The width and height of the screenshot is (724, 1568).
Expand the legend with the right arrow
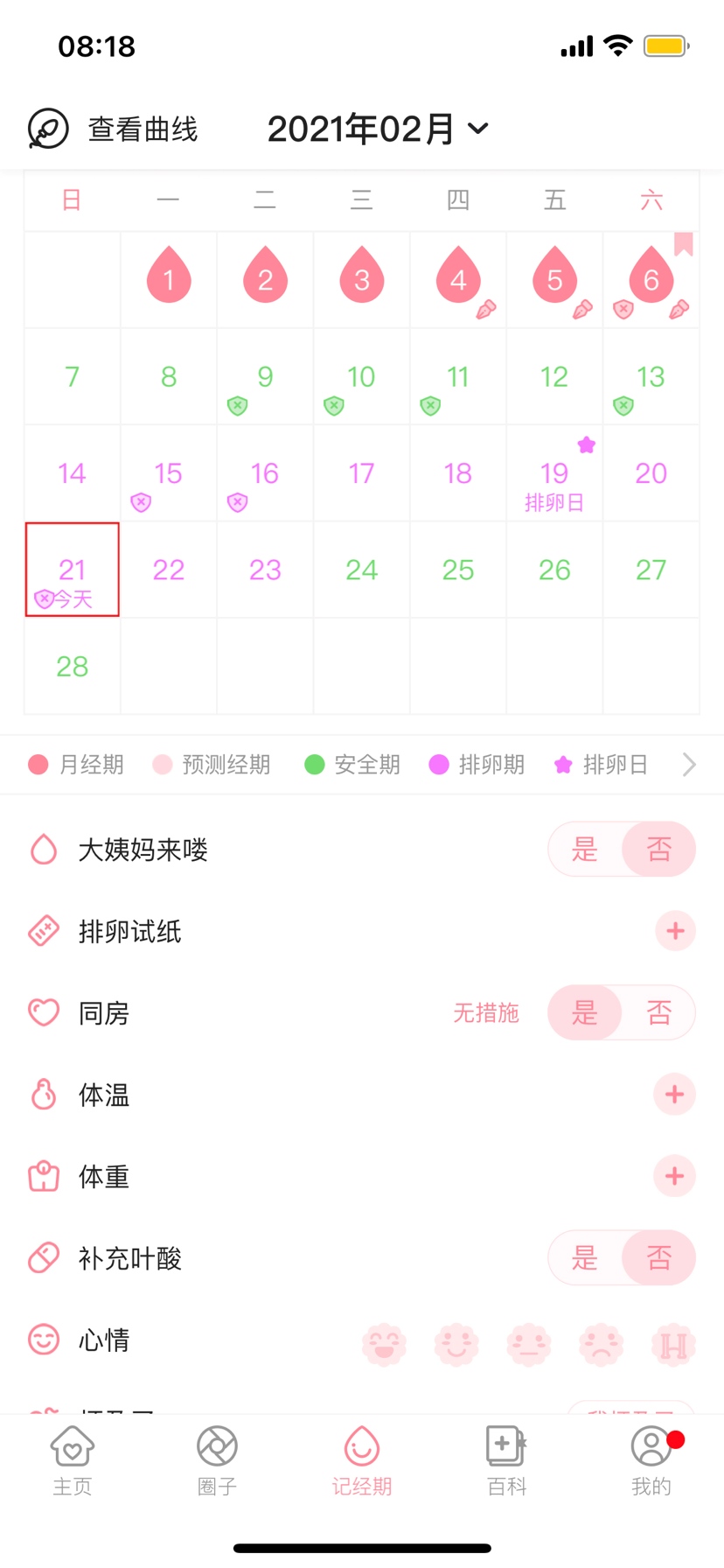(x=689, y=765)
